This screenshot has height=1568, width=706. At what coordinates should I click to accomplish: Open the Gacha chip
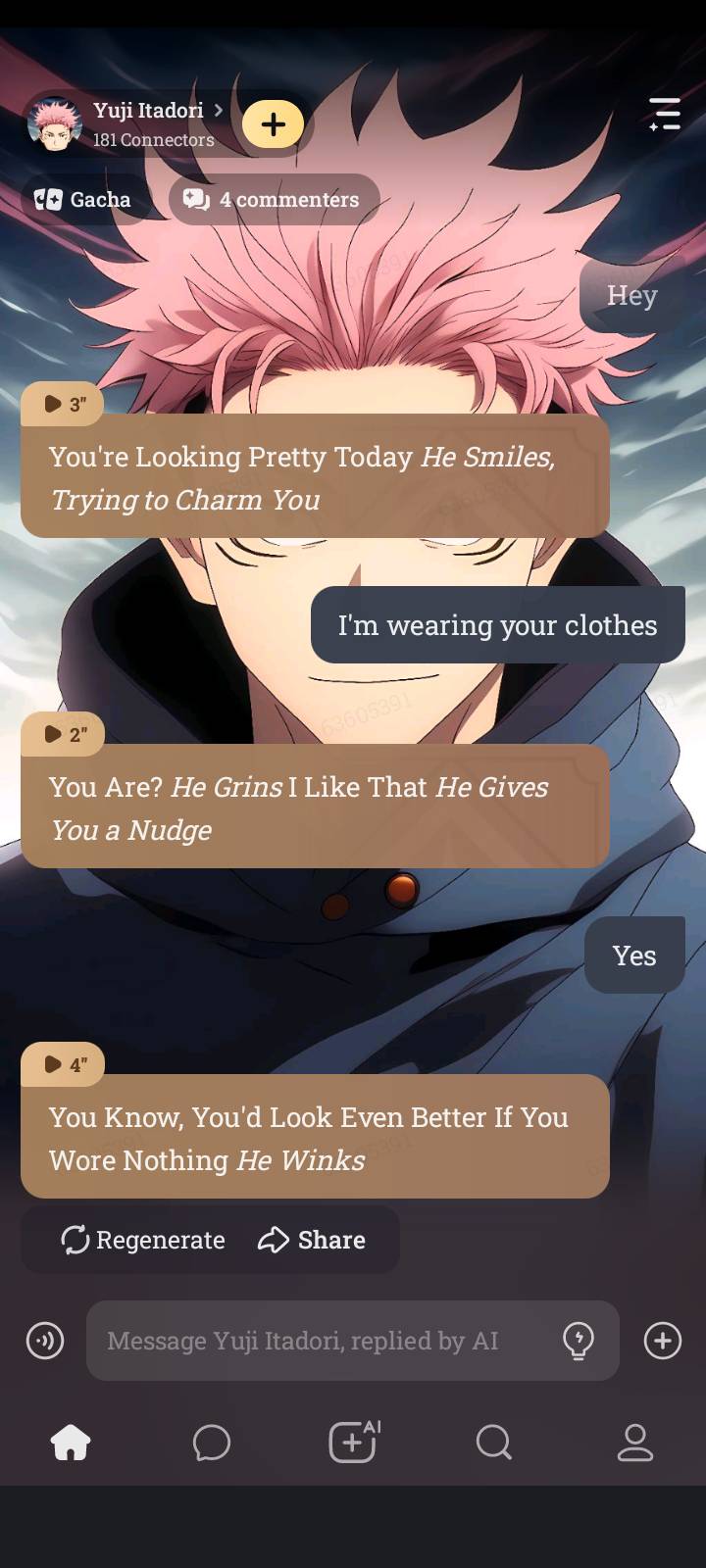click(x=83, y=200)
